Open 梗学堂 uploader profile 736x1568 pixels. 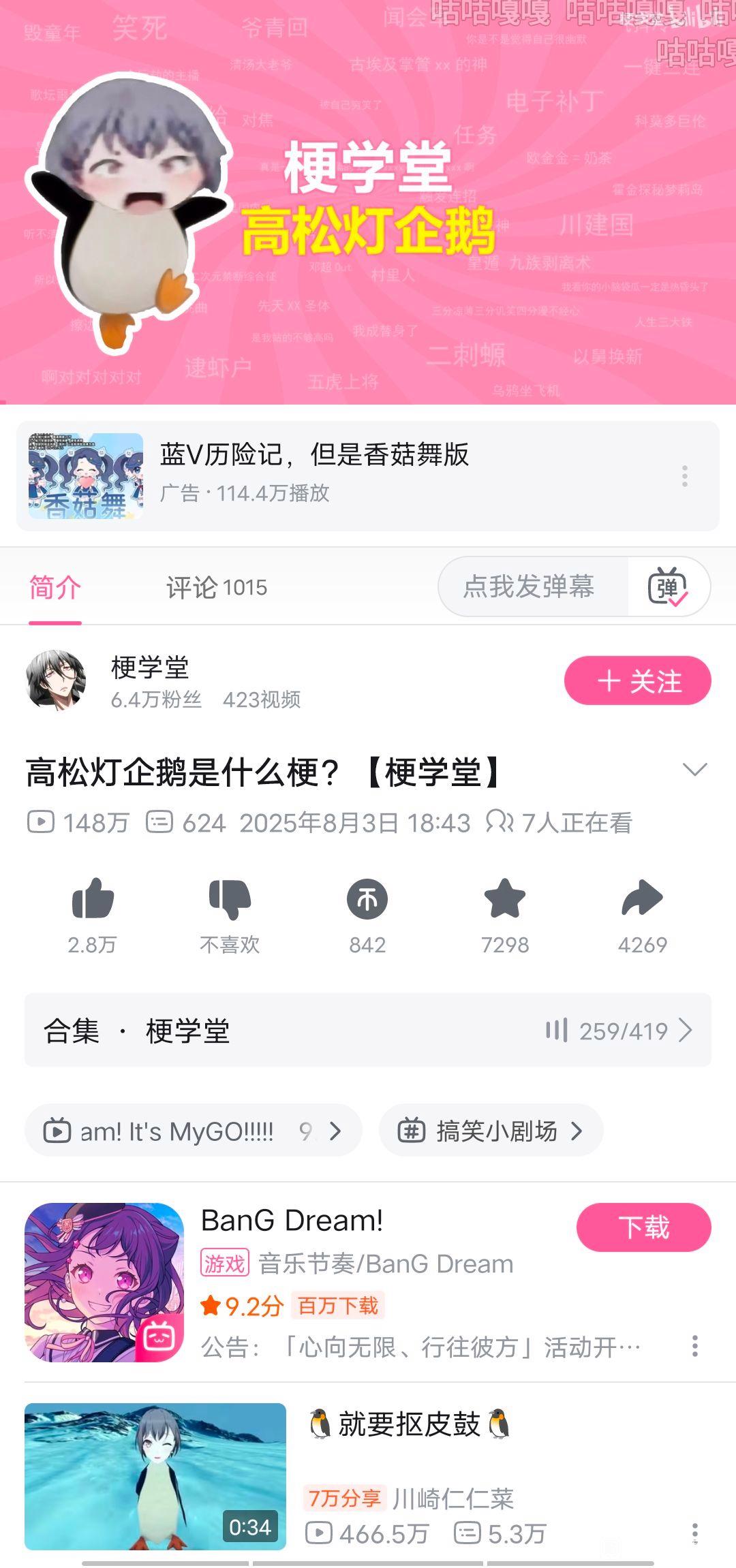[56, 680]
